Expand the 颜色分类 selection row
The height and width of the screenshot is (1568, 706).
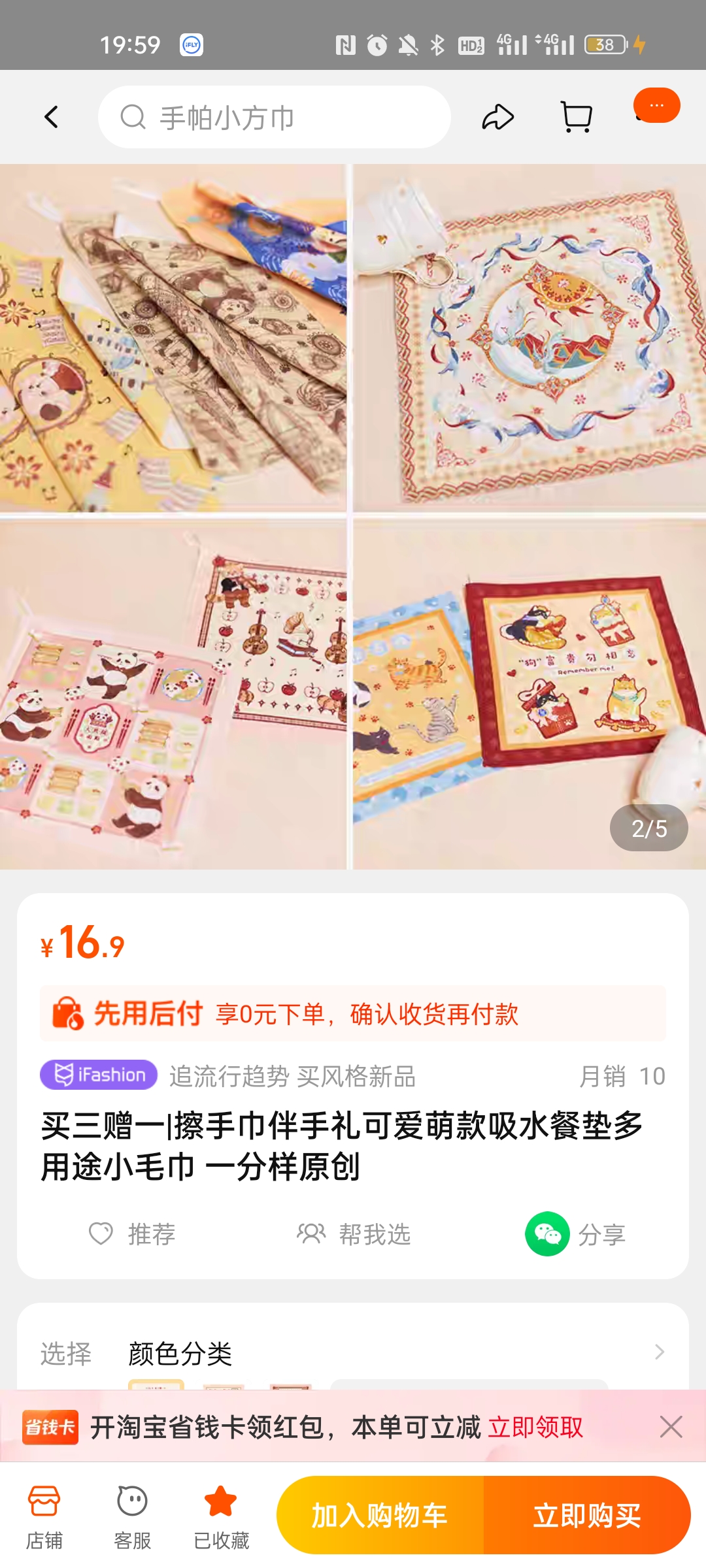point(353,1352)
